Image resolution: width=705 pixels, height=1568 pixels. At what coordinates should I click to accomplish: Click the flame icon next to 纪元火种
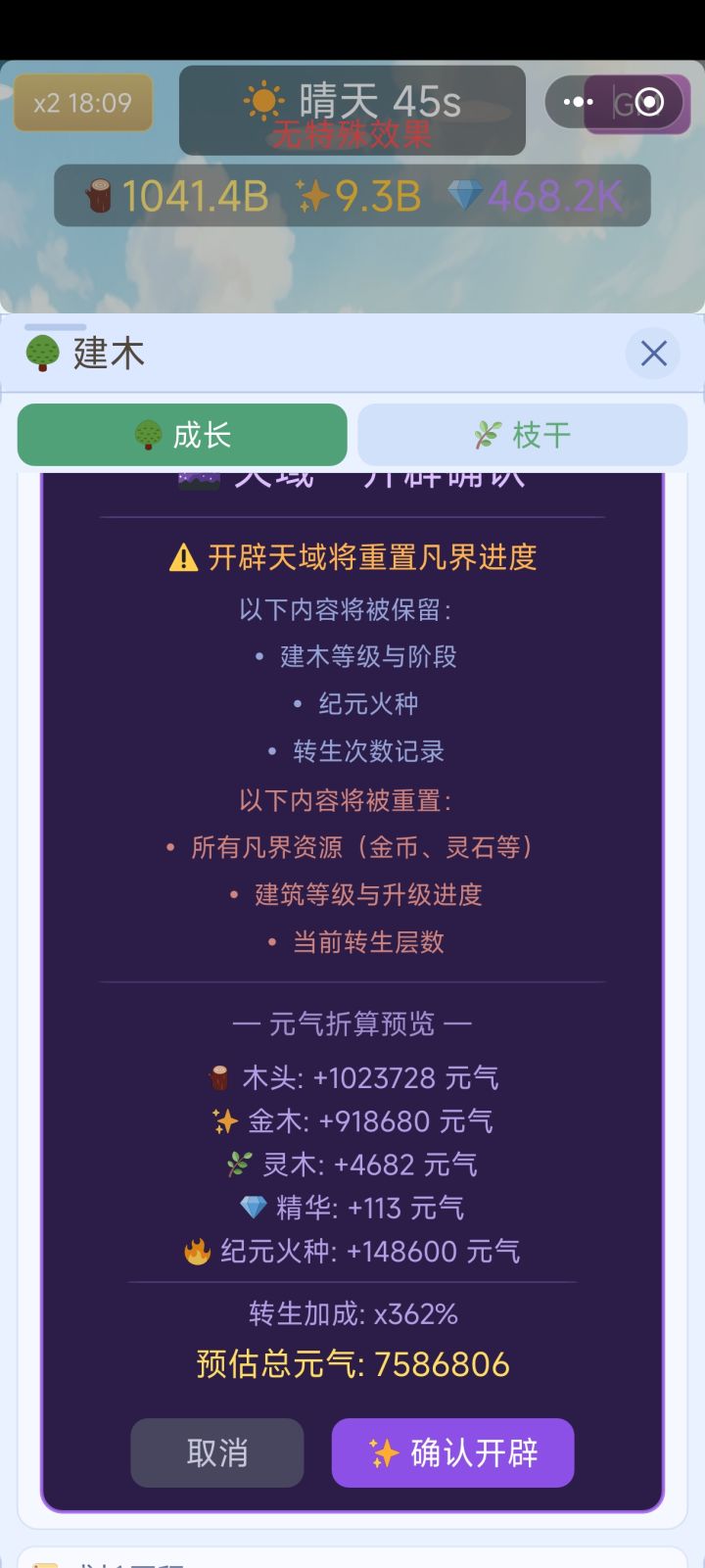click(x=199, y=1251)
